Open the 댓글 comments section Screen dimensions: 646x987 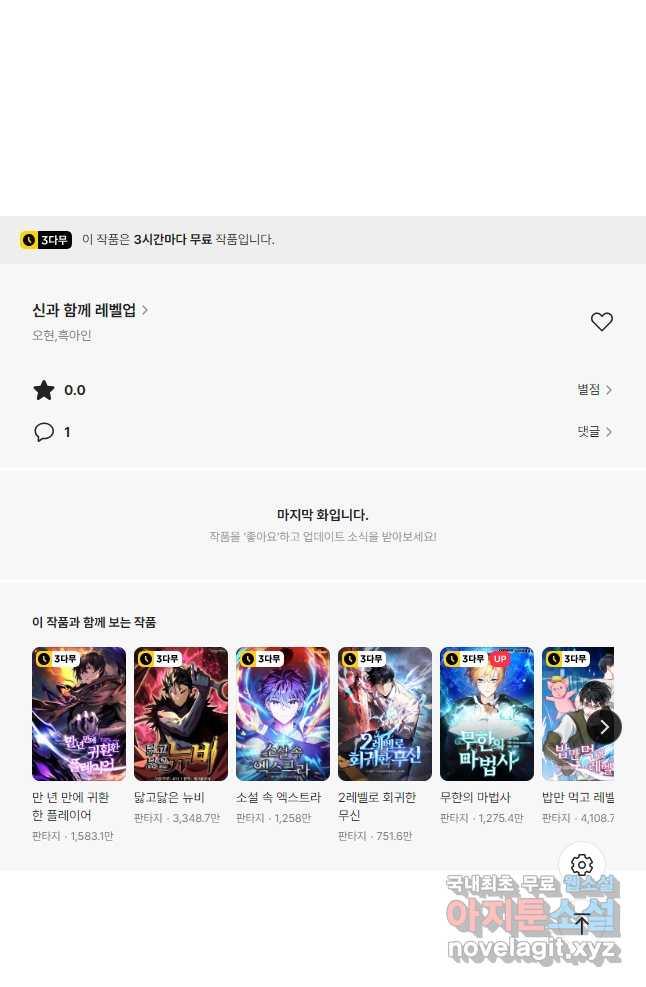594,432
